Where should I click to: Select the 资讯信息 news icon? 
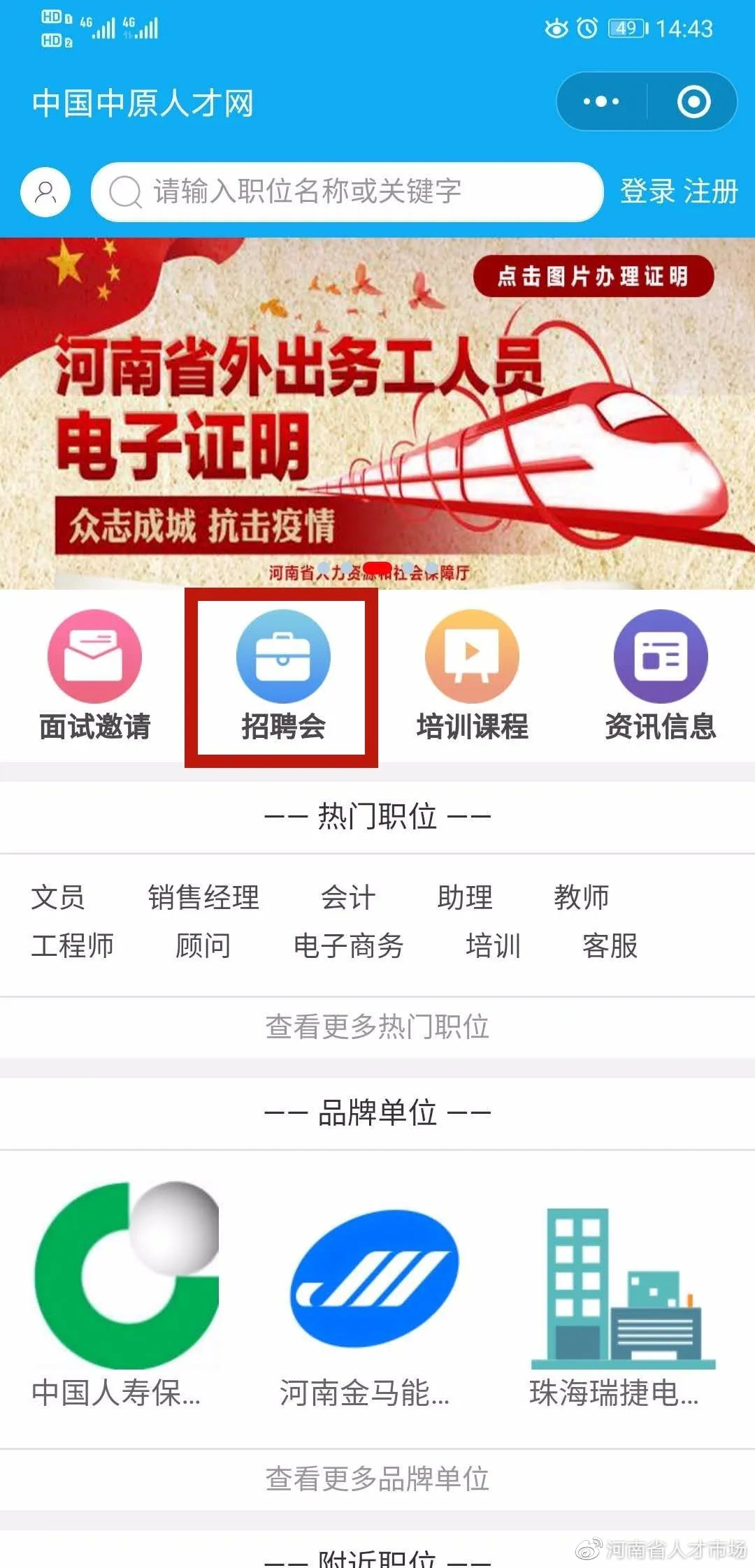click(661, 655)
